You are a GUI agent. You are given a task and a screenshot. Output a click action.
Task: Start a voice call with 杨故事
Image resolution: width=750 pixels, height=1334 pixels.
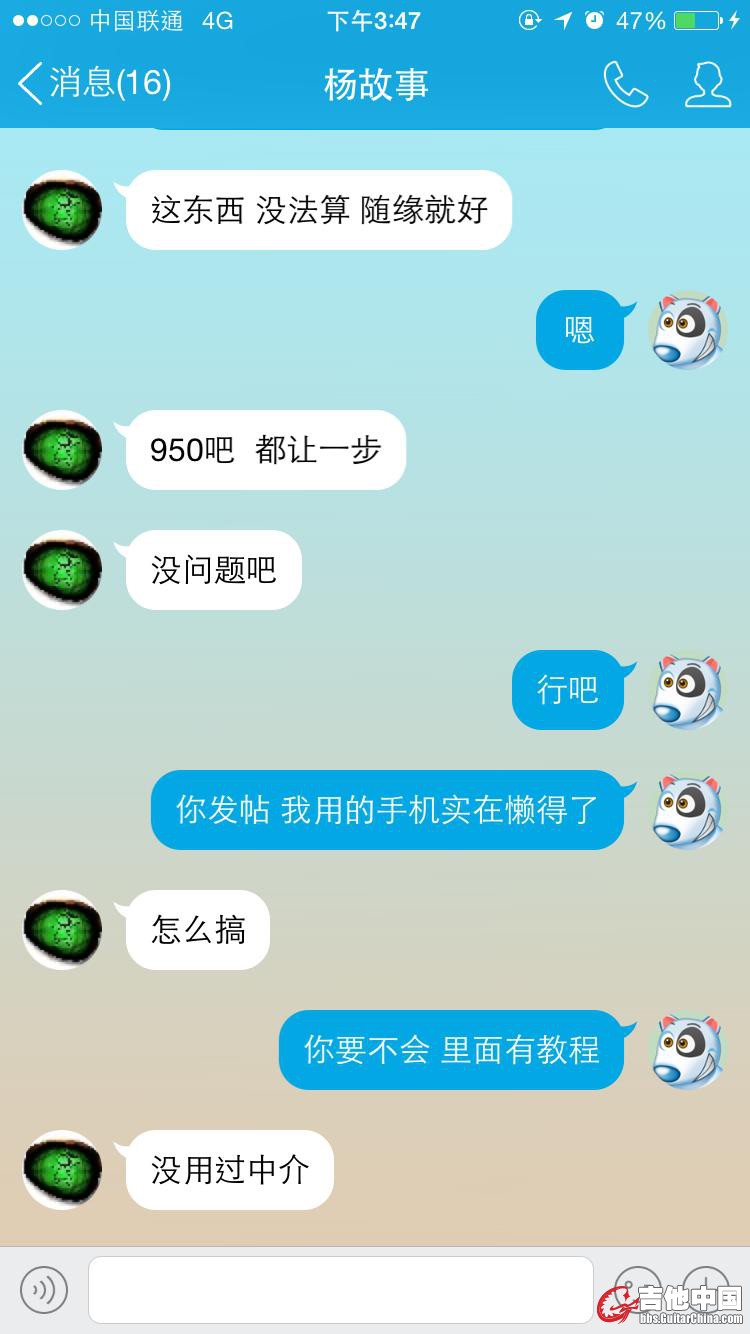tap(625, 84)
